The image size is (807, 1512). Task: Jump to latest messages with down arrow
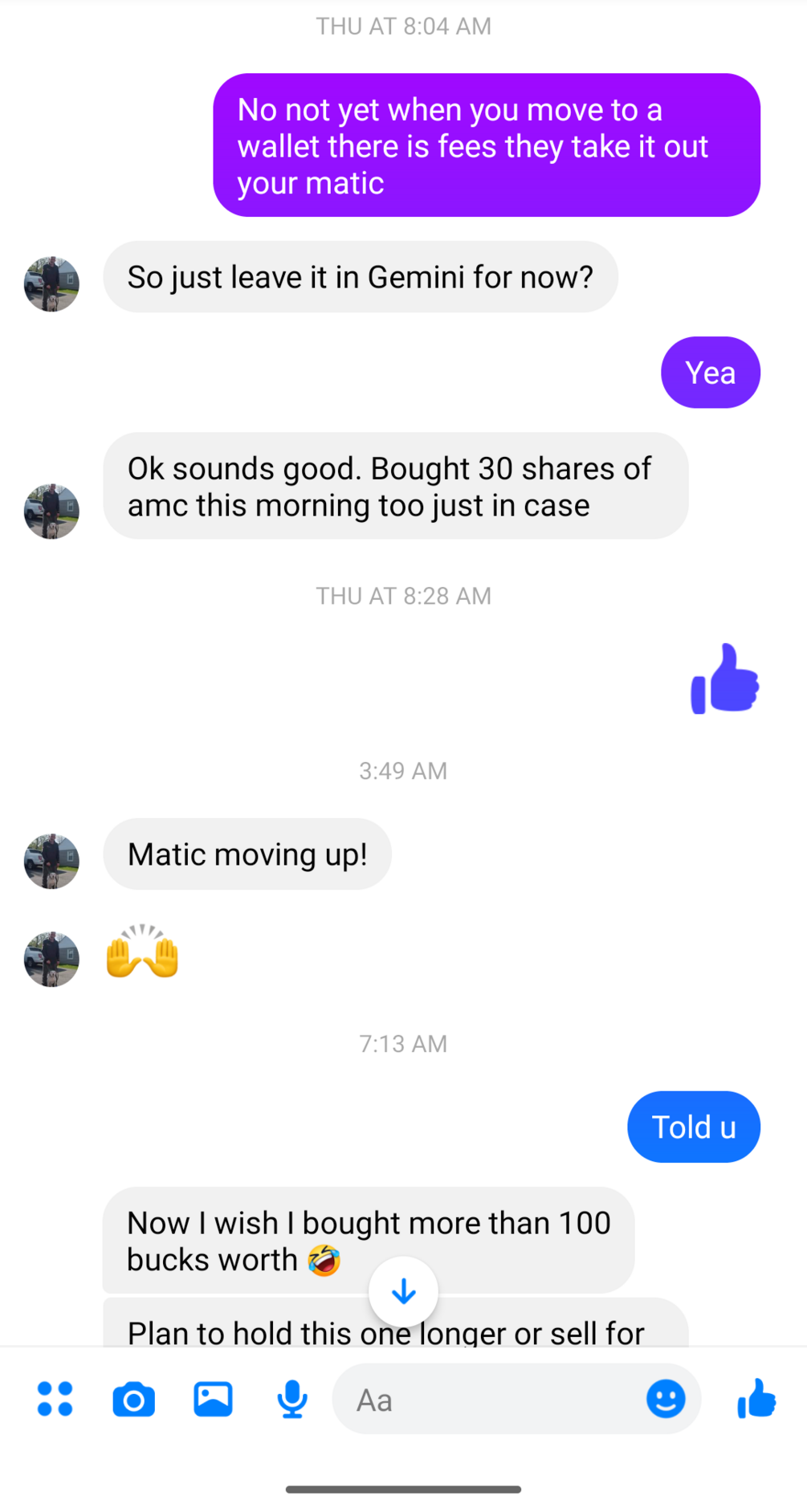click(403, 1291)
